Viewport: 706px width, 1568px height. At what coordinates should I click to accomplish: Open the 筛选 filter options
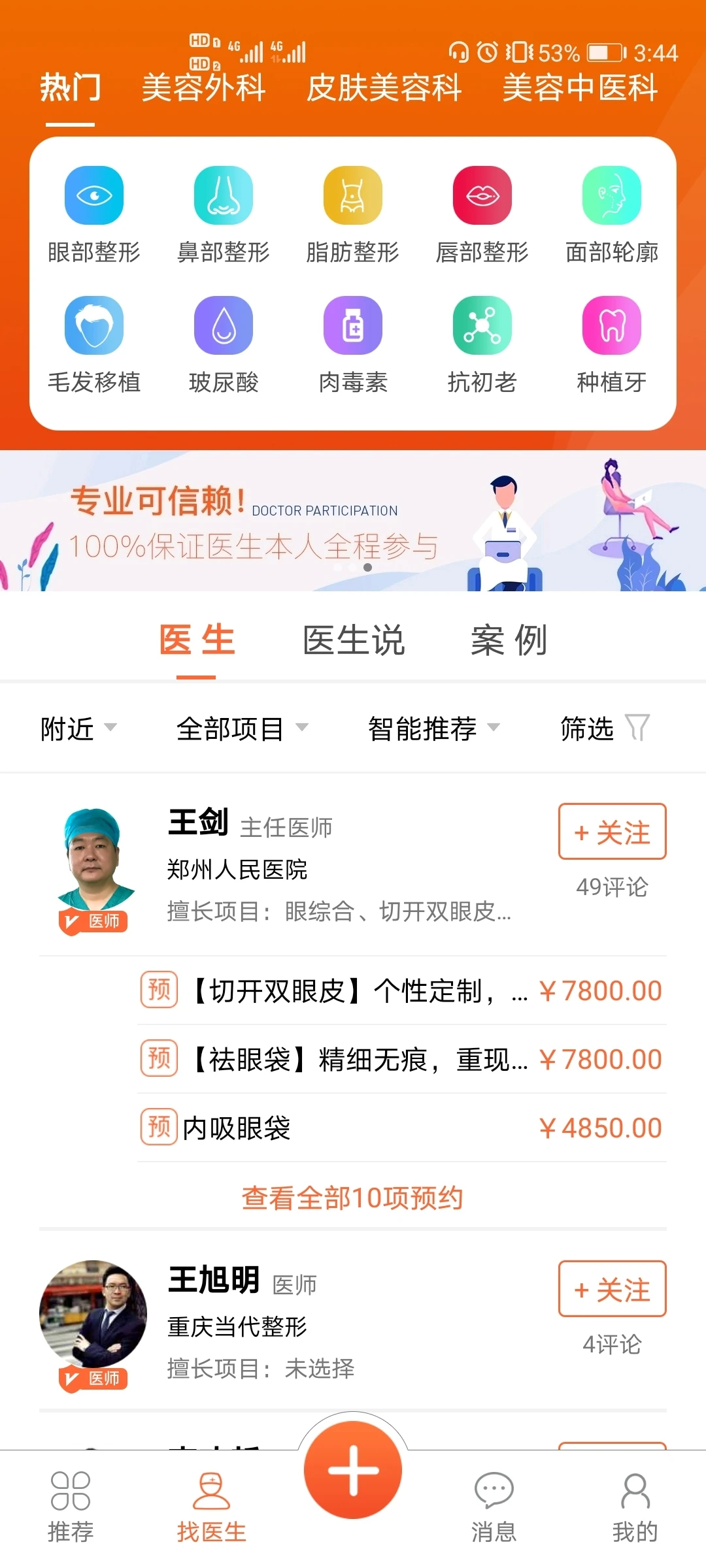605,728
